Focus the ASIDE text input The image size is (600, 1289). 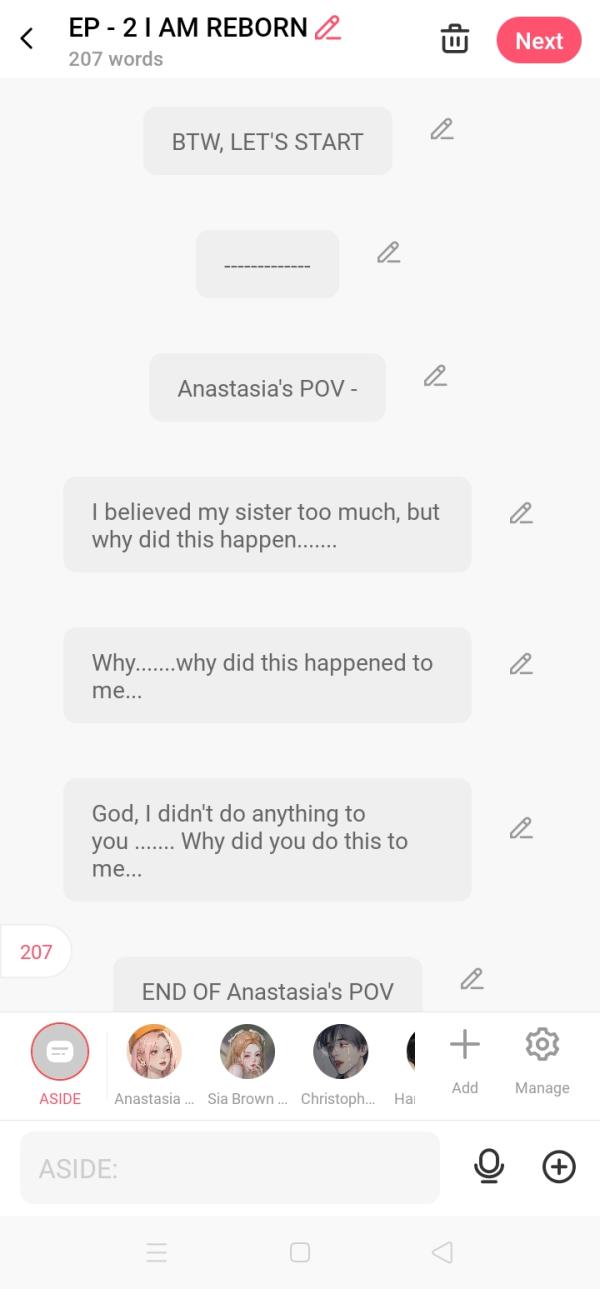(x=230, y=1168)
